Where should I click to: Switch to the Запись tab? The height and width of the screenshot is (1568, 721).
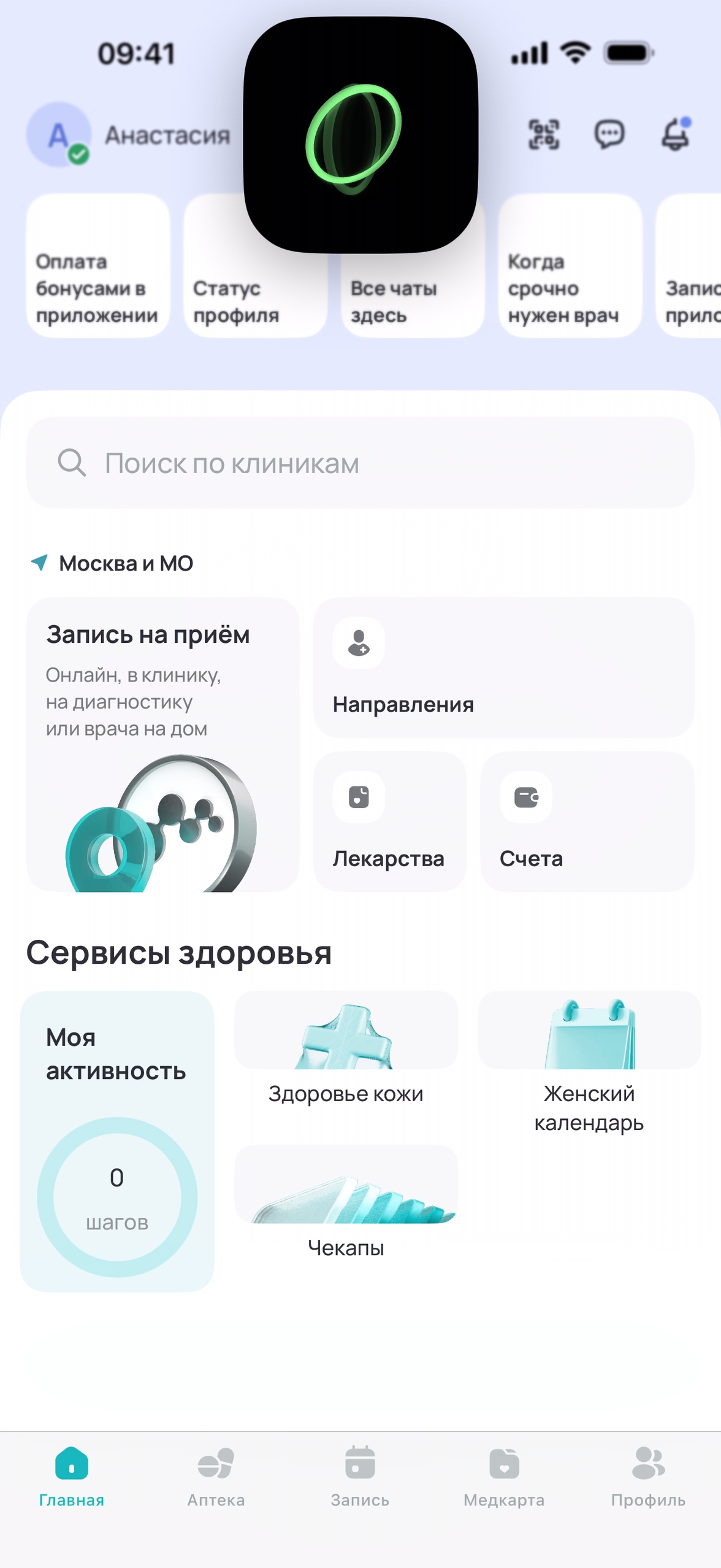pyautogui.click(x=360, y=1476)
